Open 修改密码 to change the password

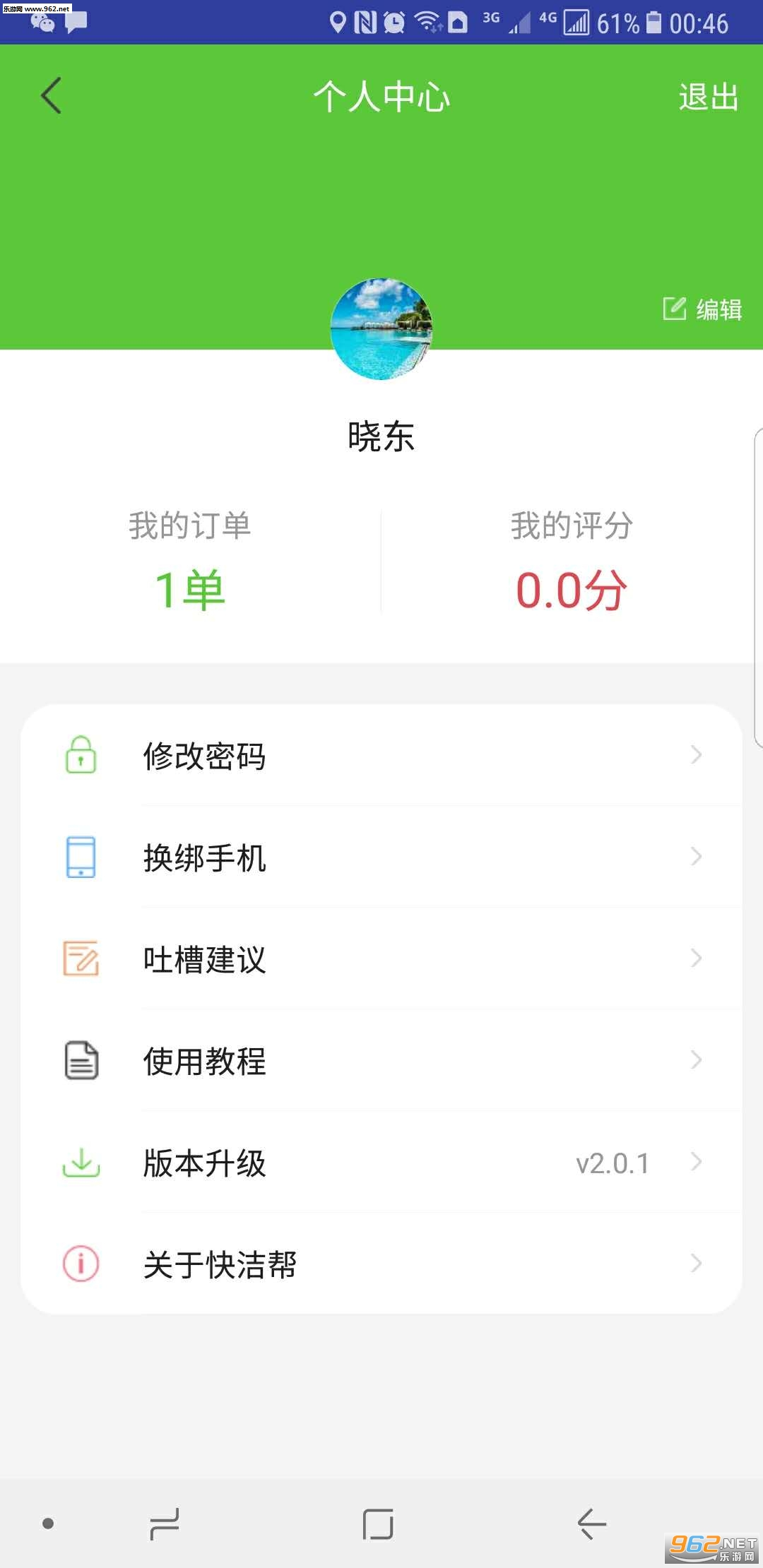pos(381,756)
